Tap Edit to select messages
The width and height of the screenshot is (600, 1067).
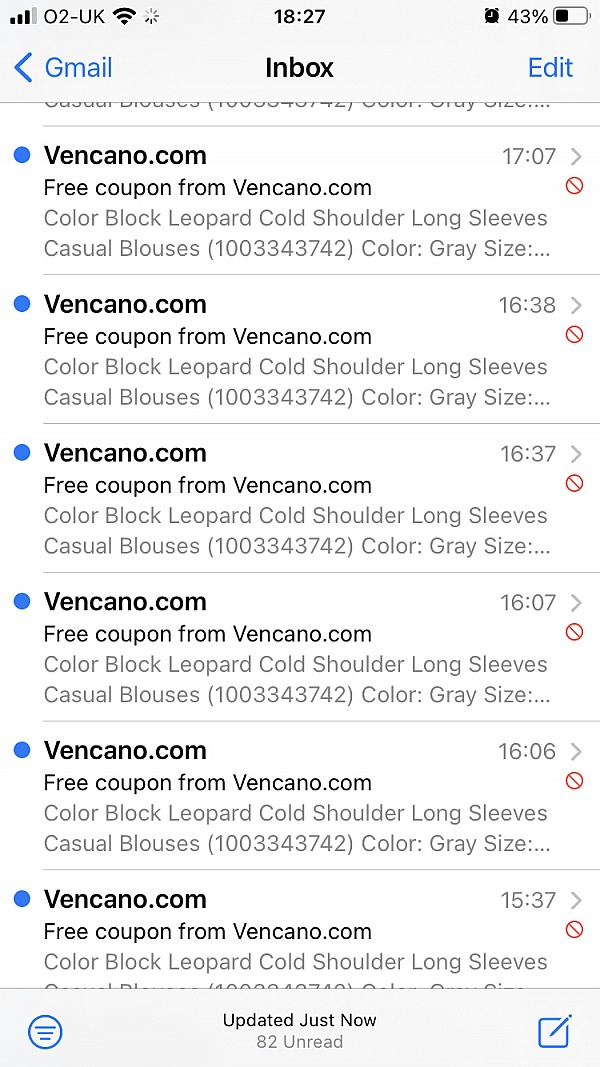pyautogui.click(x=550, y=68)
